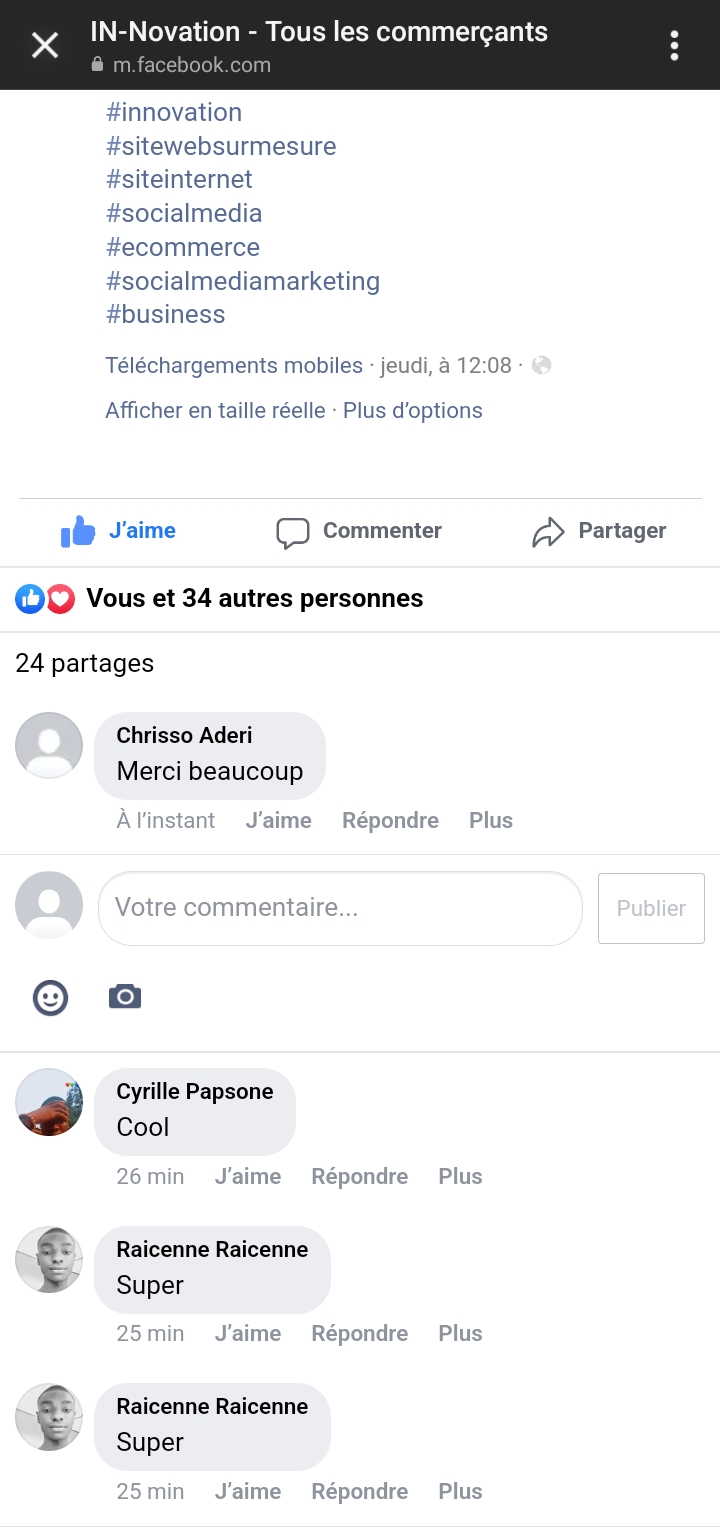Tap Commenter to write a comment
Screen dimensions: 720x1527
359,531
